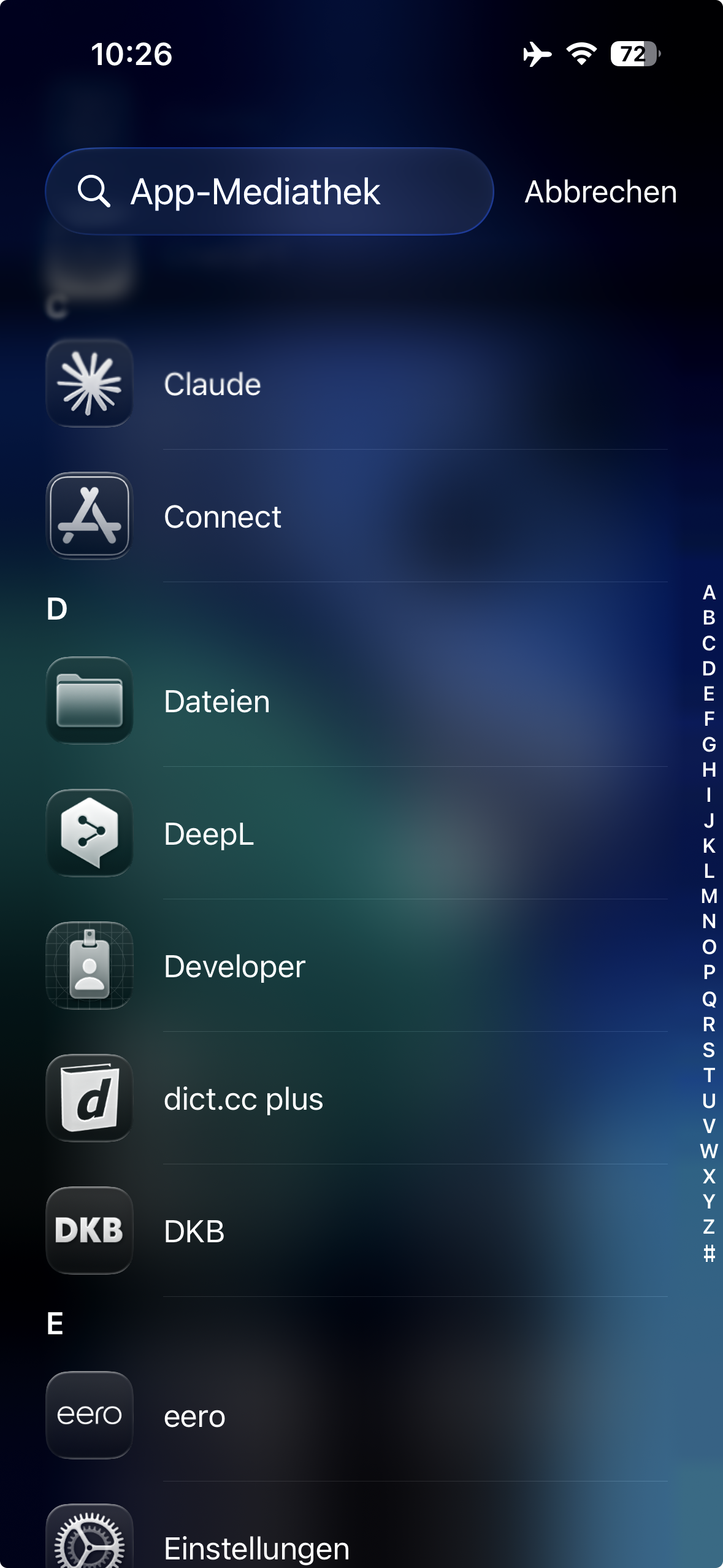Launch the DKB banking app
This screenshot has width=723, height=1568.
point(357,1231)
